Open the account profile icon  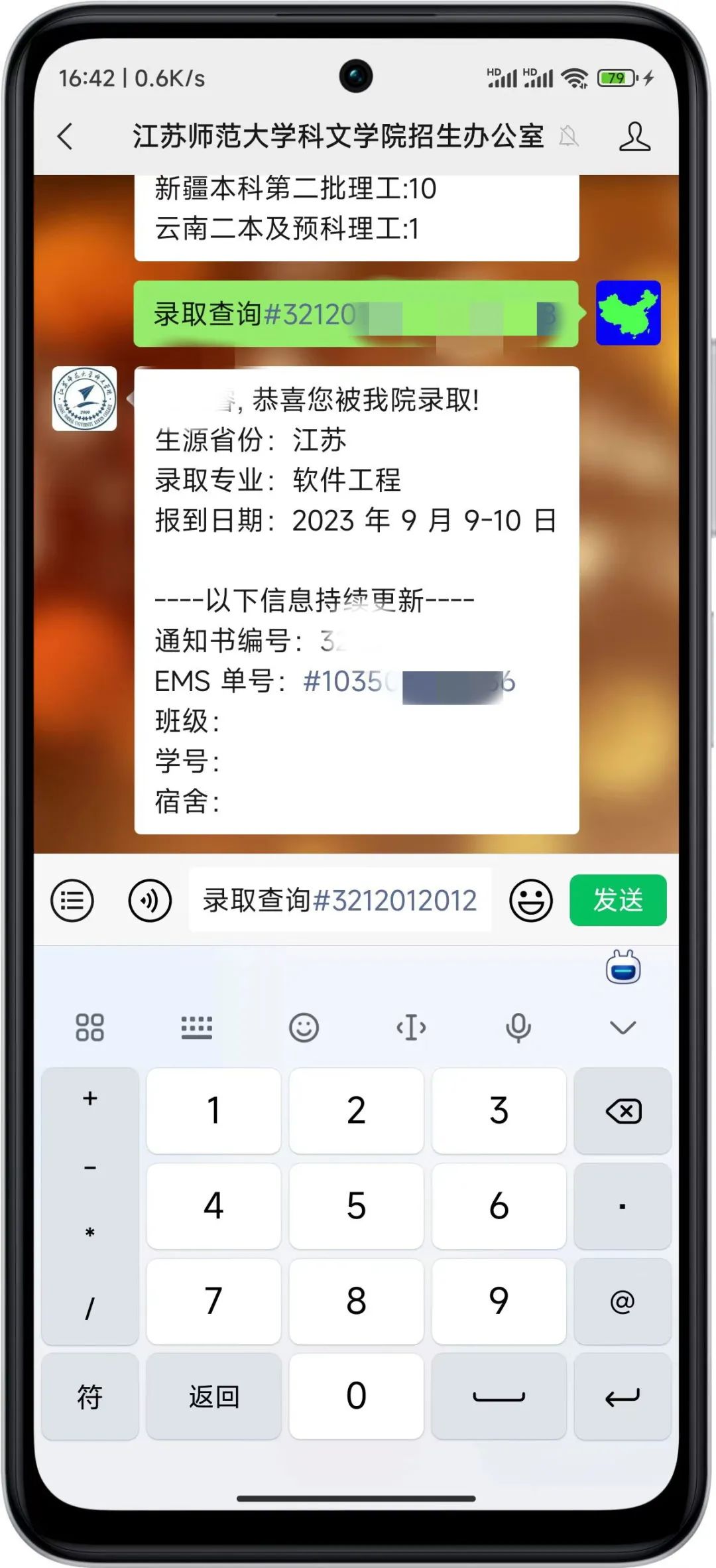pyautogui.click(x=634, y=137)
